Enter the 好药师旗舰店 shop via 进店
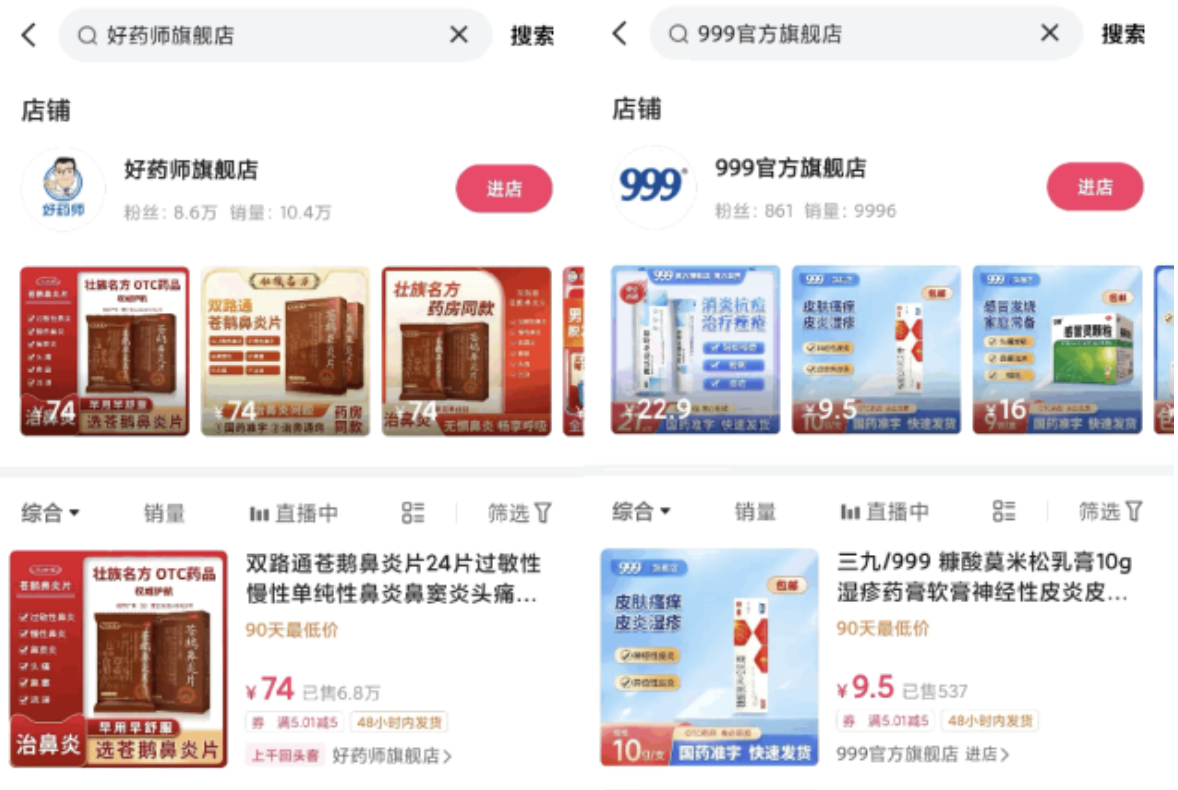Image resolution: width=1178 pixels, height=790 pixels. click(x=504, y=189)
